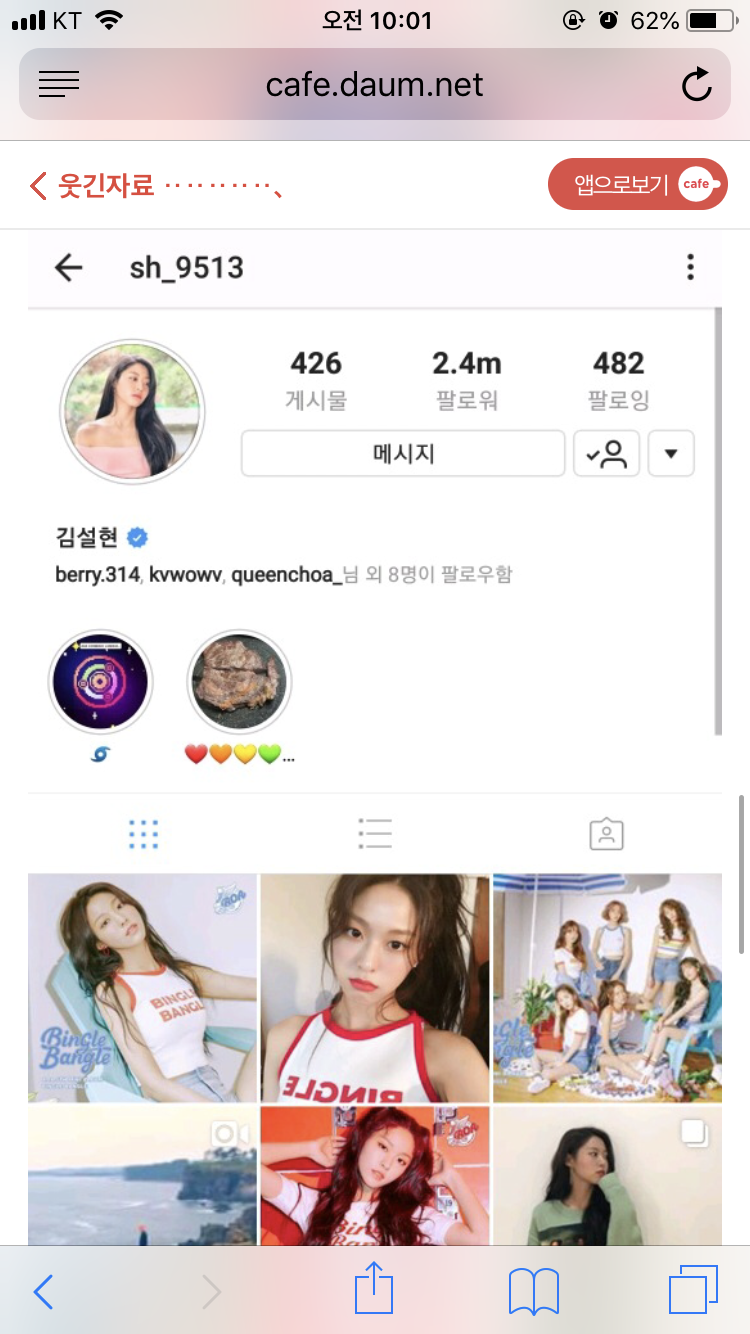Open Safari bookmarks
The image size is (750, 1334).
coord(533,1292)
